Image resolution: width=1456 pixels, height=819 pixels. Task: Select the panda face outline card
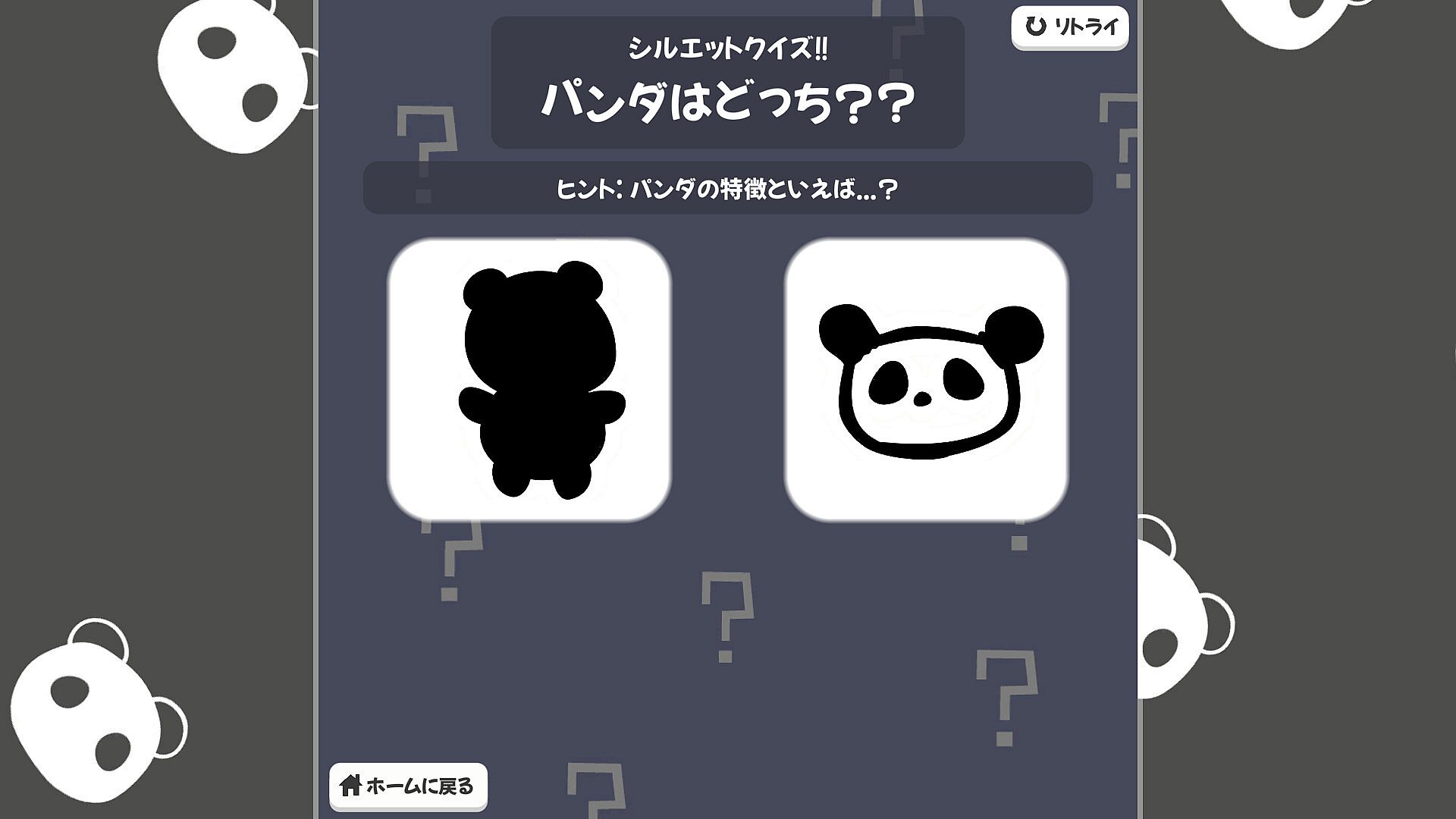tap(926, 379)
